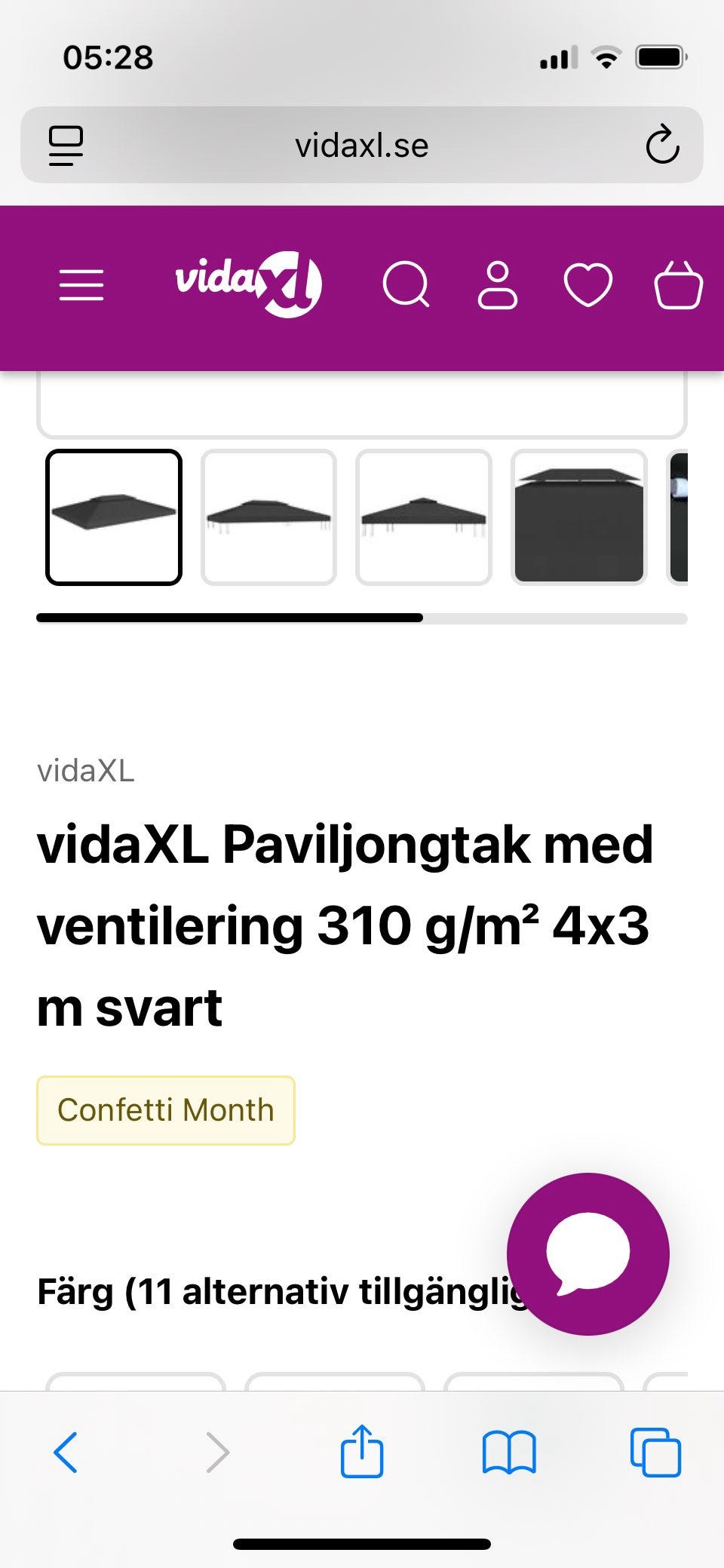This screenshot has width=724, height=1568.
Task: Reload the page in Safari
Action: point(662,145)
